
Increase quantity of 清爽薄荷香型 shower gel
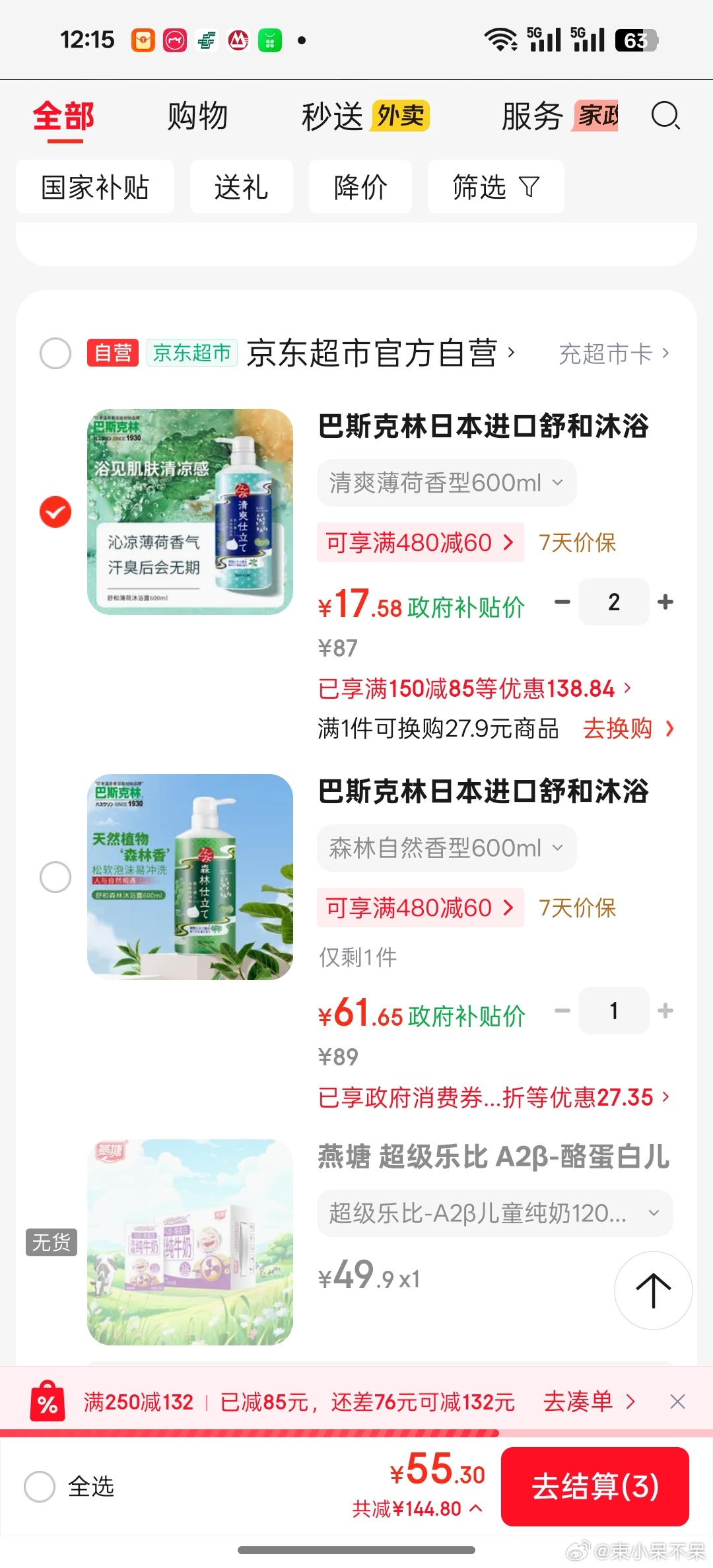(665, 602)
